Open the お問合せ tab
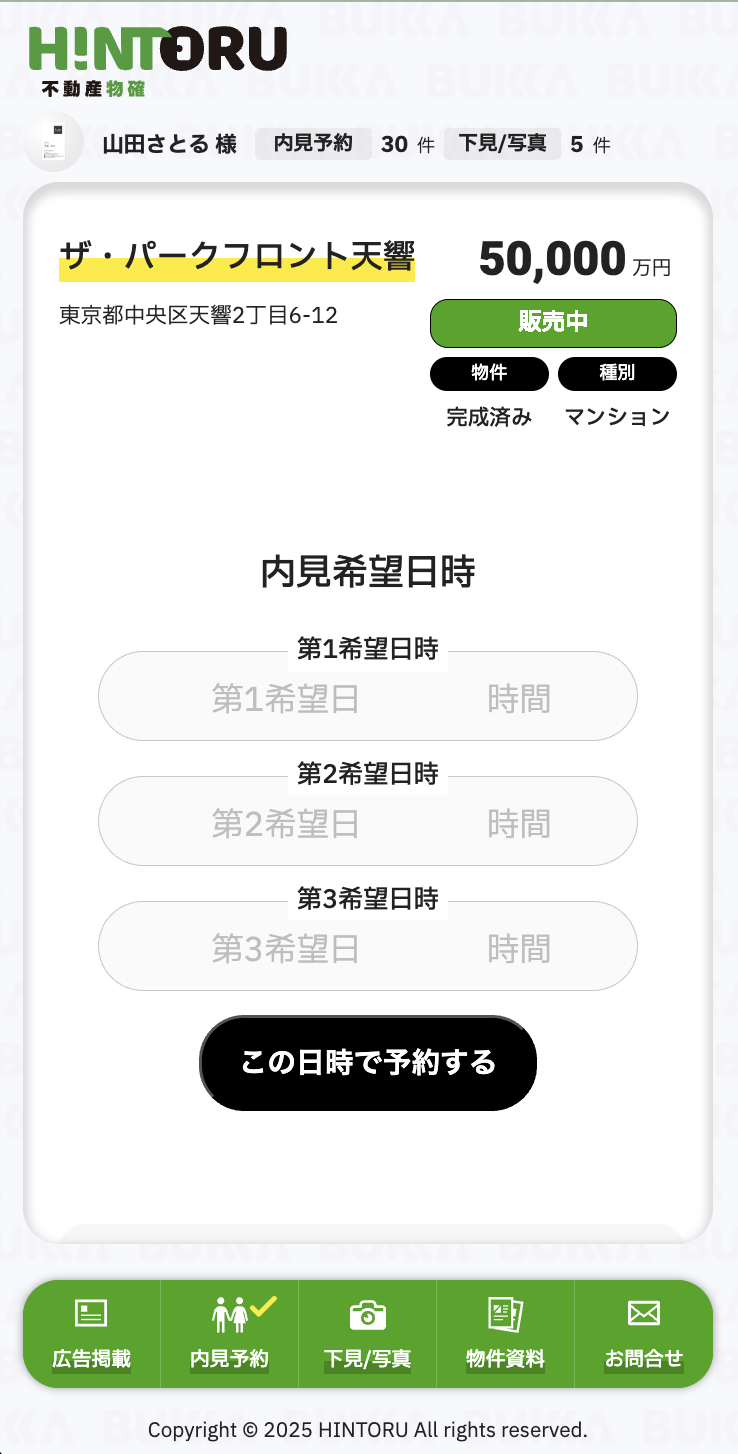 tap(644, 1333)
